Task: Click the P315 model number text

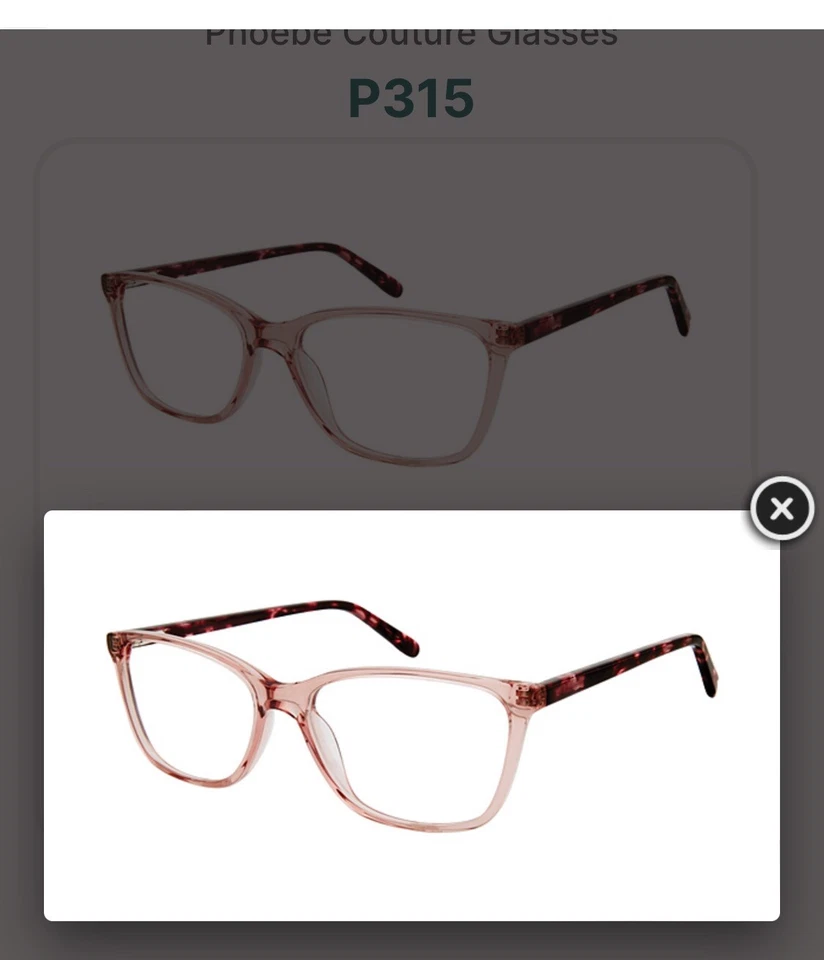Action: tap(411, 99)
